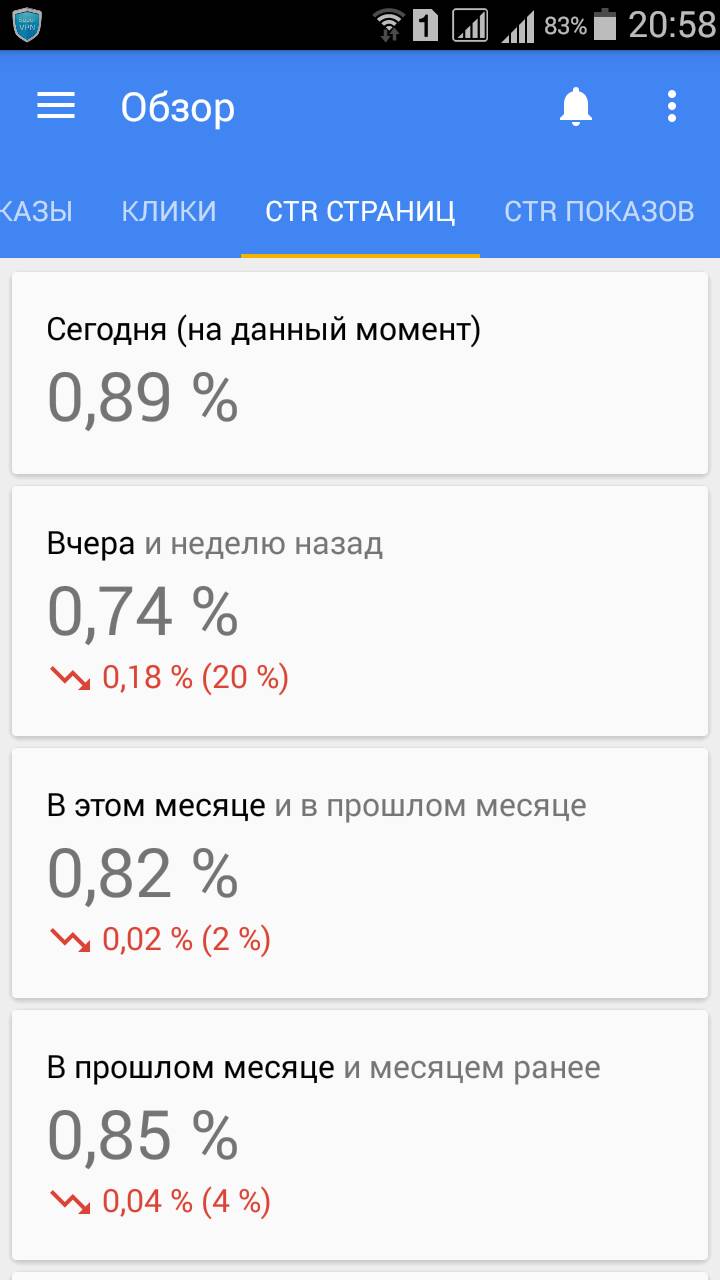Open the overflow options menu
The image size is (720, 1280).
672,106
